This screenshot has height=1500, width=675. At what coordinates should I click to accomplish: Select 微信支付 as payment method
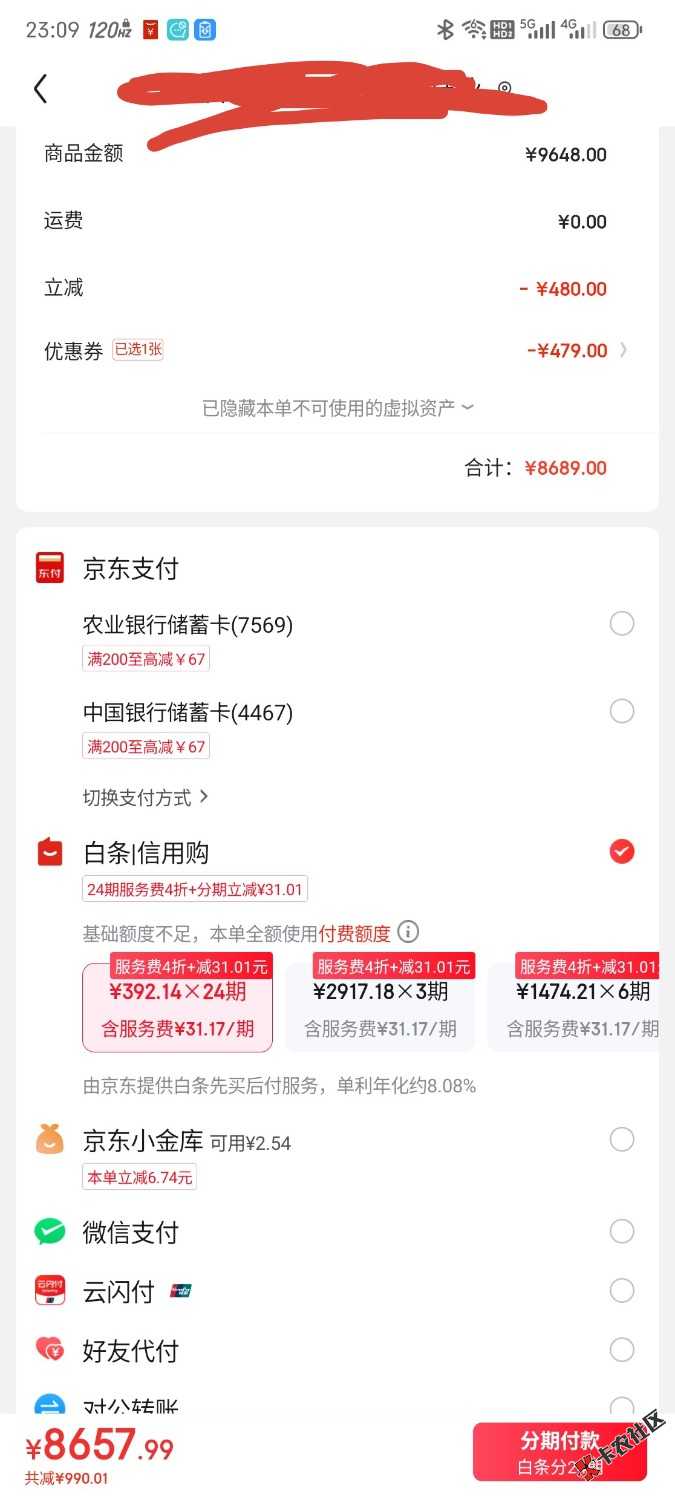coord(621,1231)
